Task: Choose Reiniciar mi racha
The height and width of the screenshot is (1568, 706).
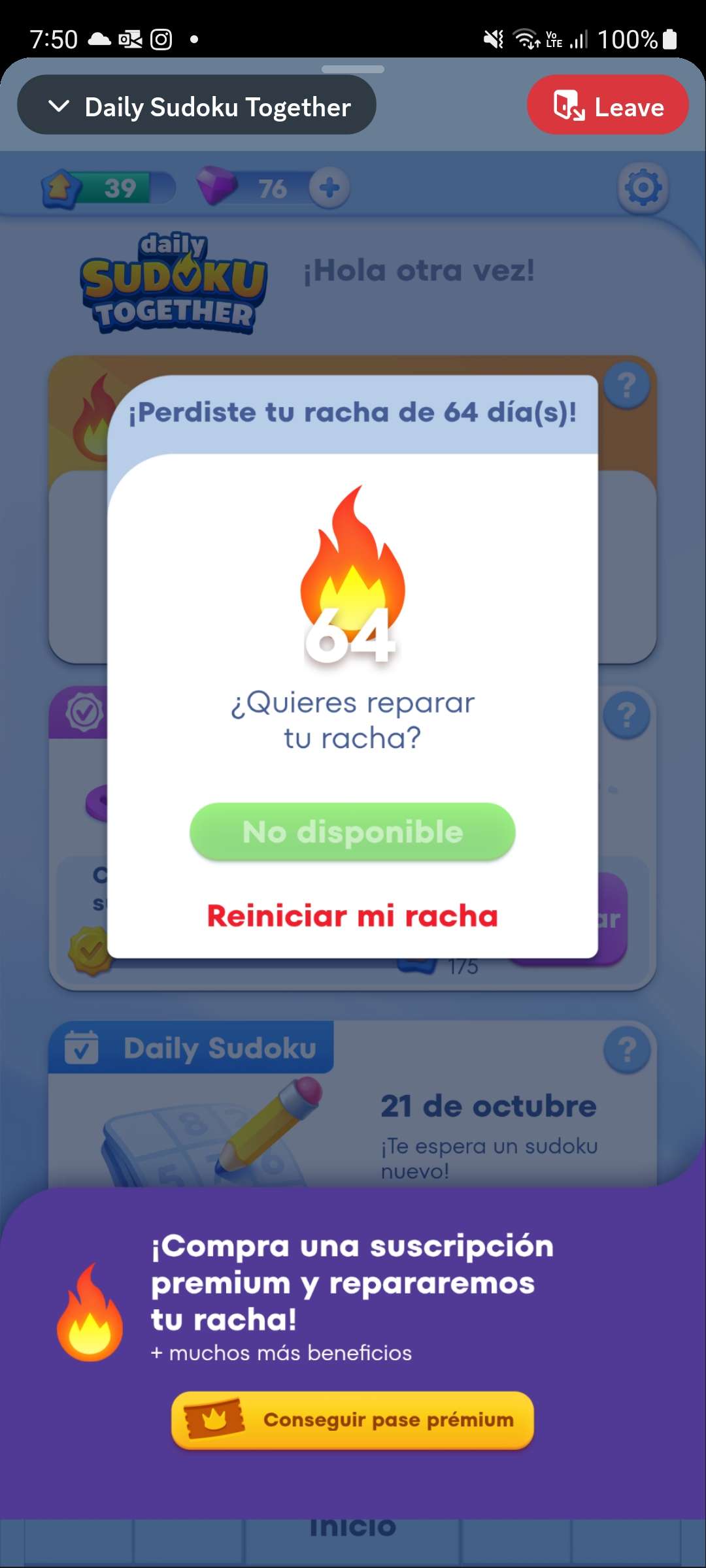Action: [352, 916]
